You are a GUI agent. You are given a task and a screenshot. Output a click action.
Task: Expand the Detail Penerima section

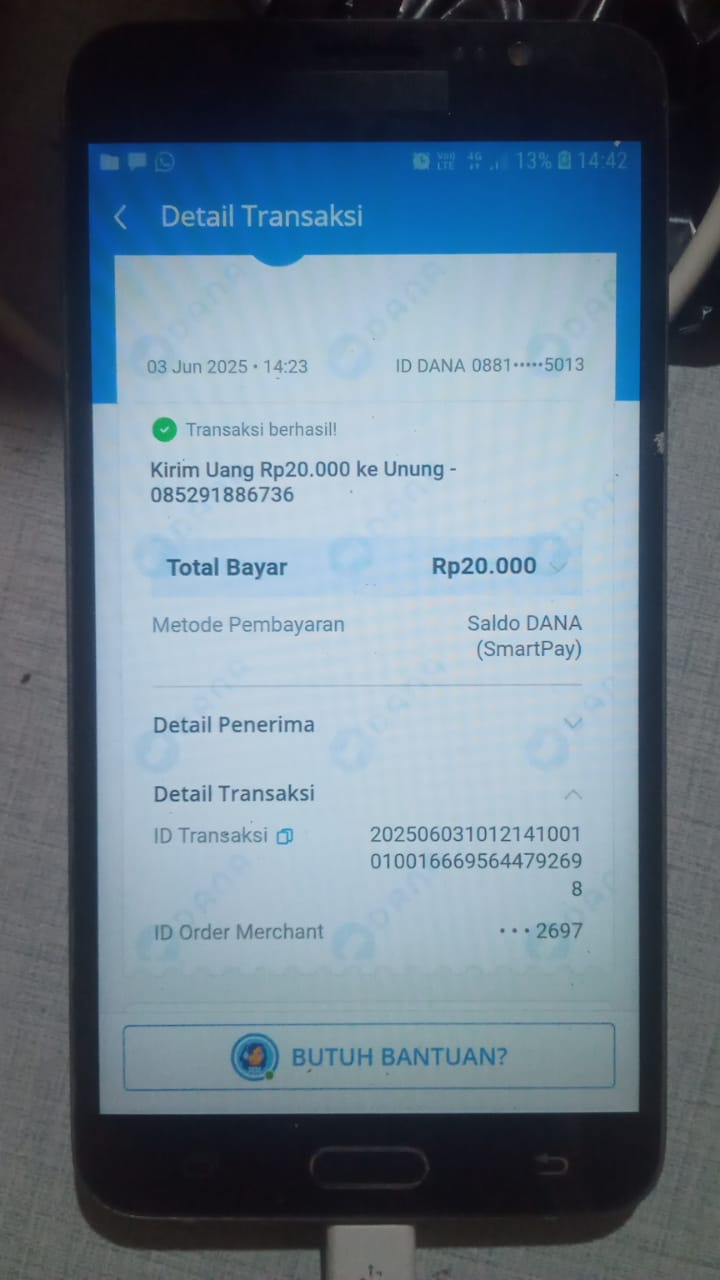[572, 723]
